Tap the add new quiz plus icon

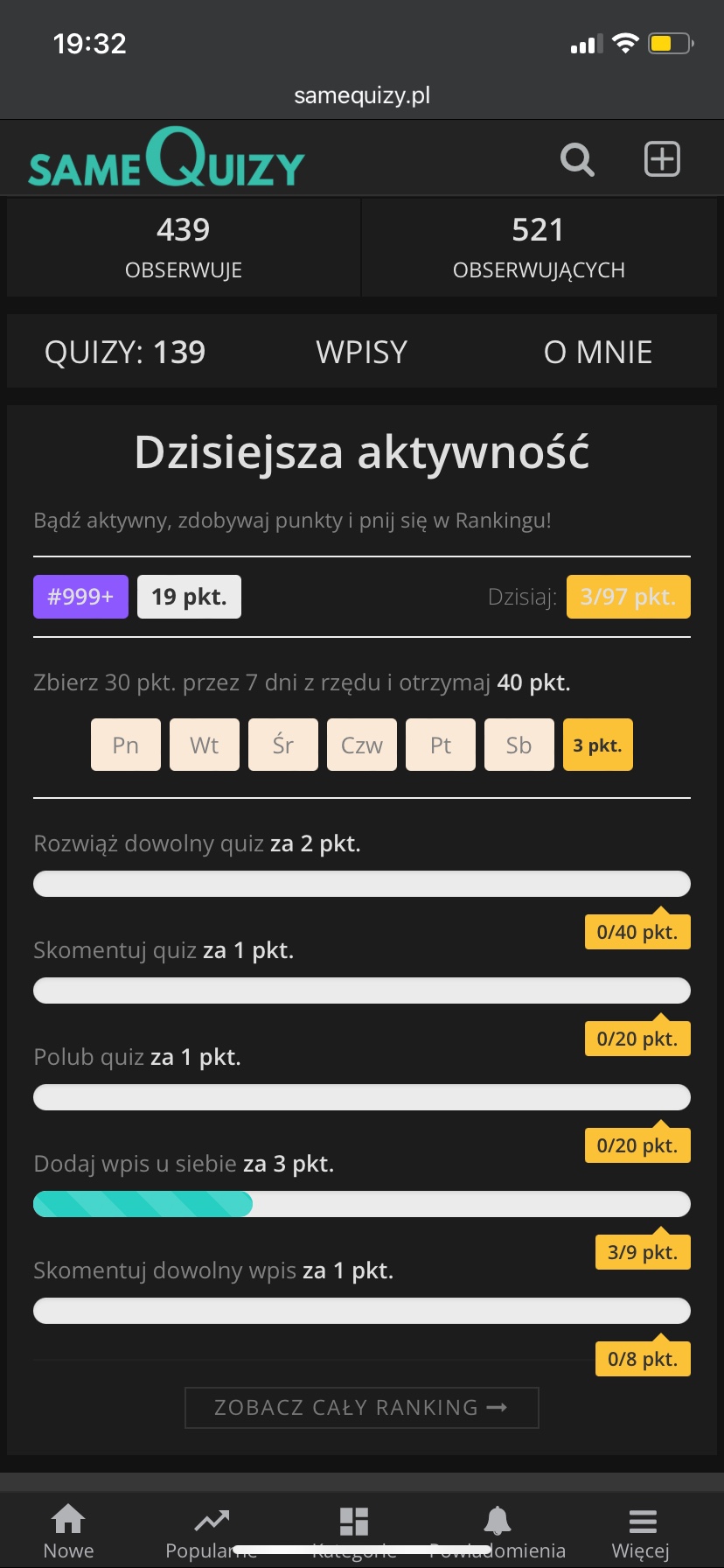click(662, 159)
